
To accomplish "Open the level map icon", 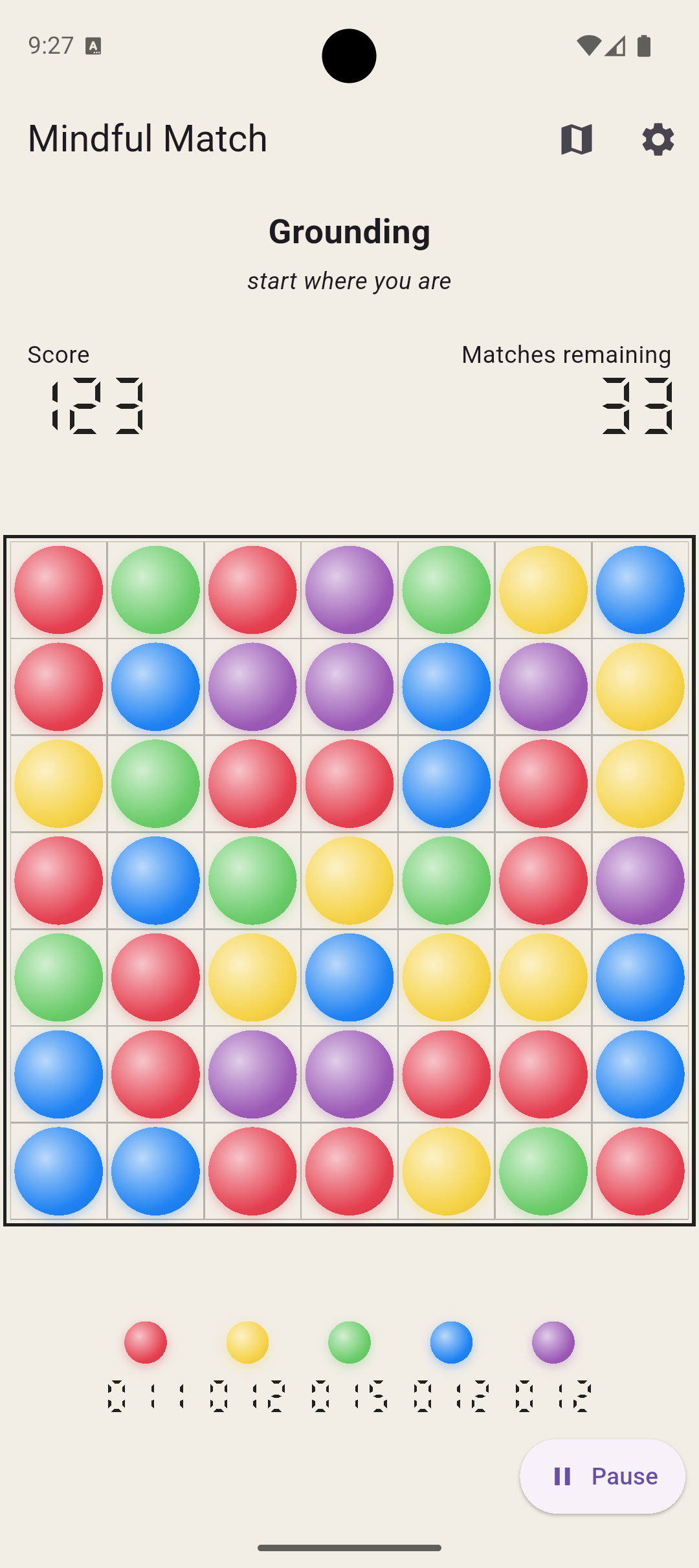I will [575, 139].
